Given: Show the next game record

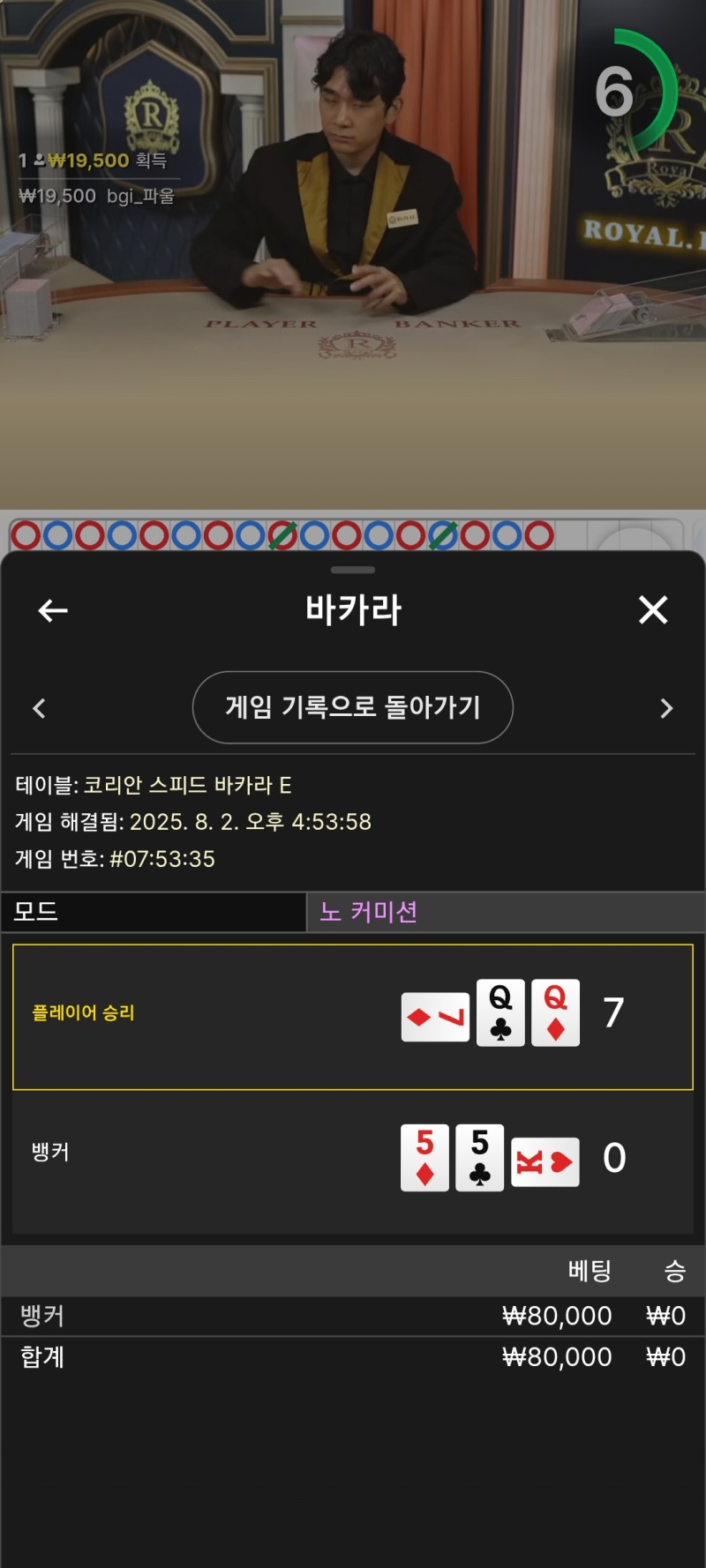Looking at the screenshot, I should [x=666, y=708].
